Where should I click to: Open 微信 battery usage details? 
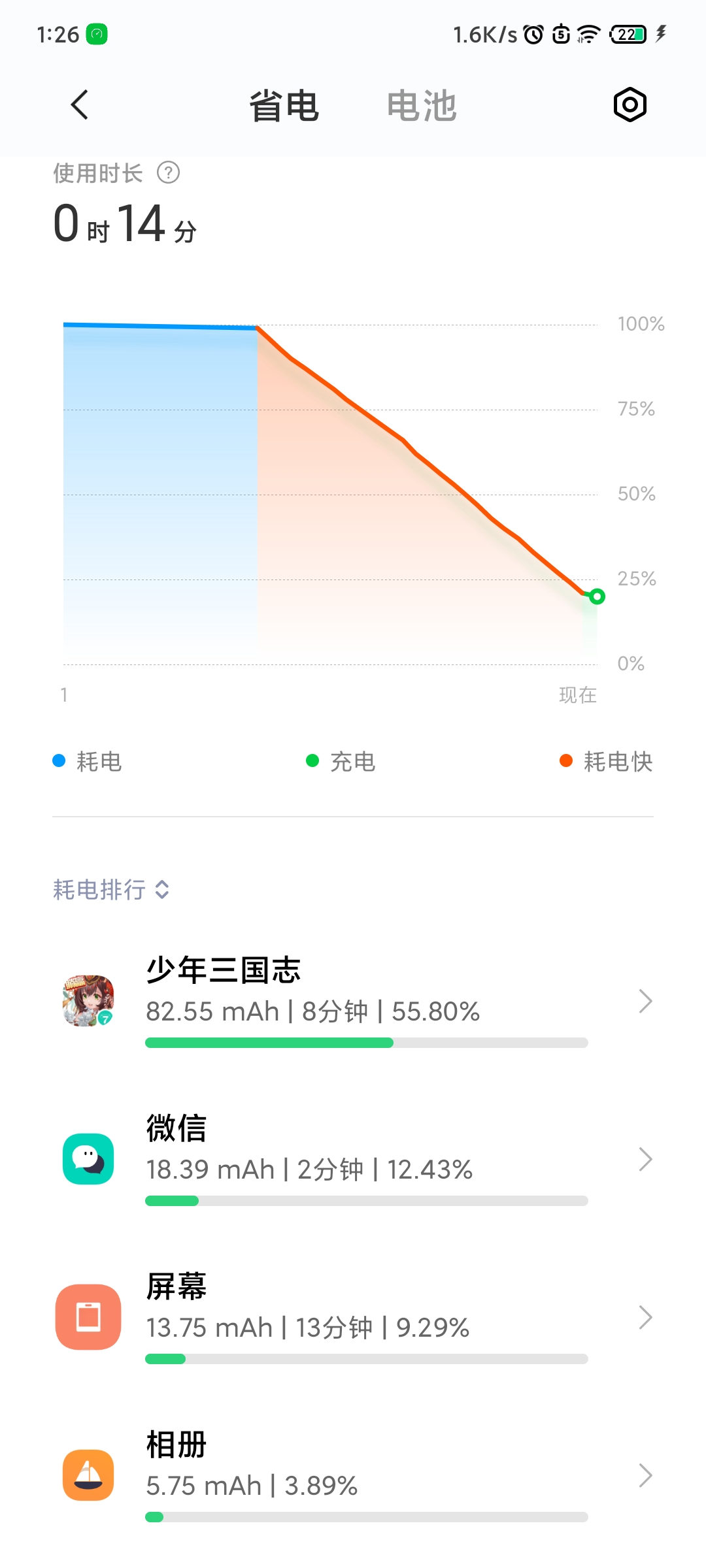coord(353,1160)
